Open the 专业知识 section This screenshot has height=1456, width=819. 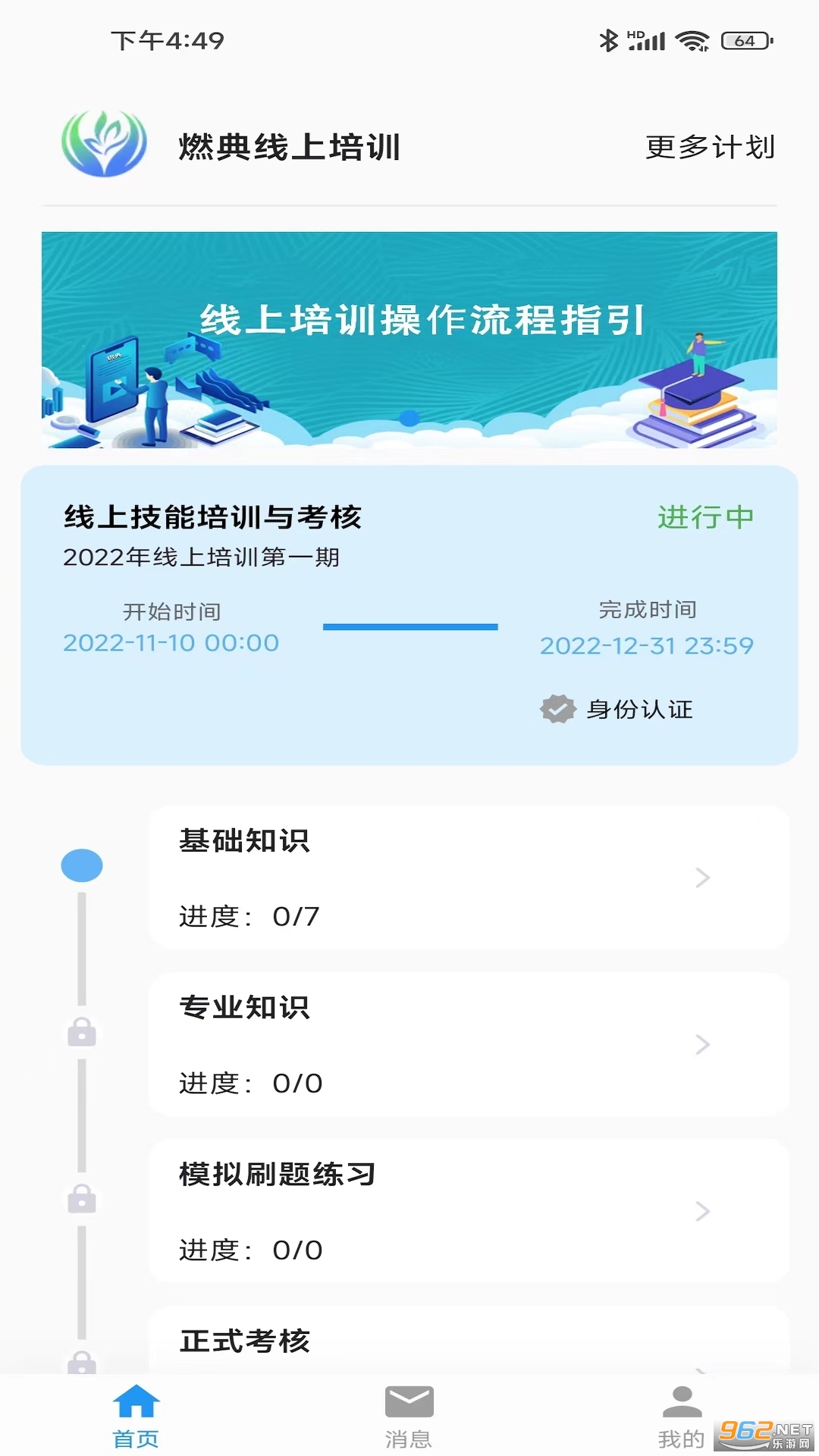[x=469, y=1044]
